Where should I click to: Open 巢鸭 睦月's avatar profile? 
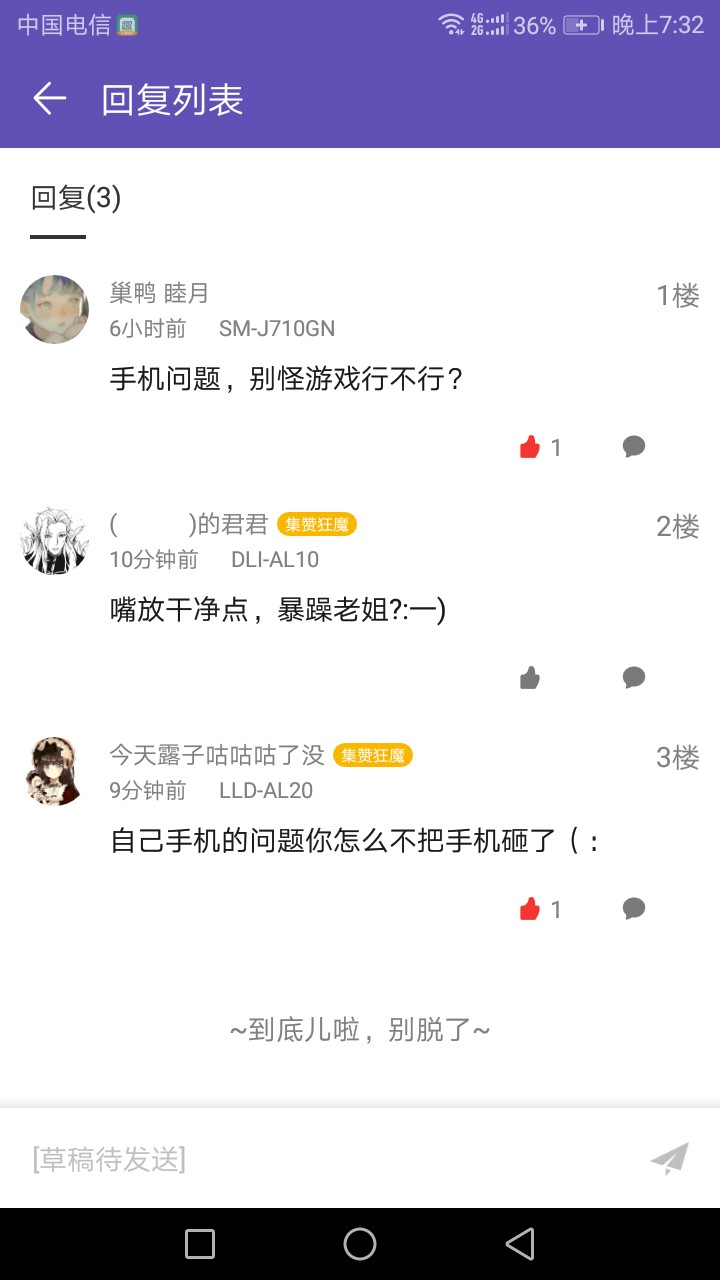(54, 309)
